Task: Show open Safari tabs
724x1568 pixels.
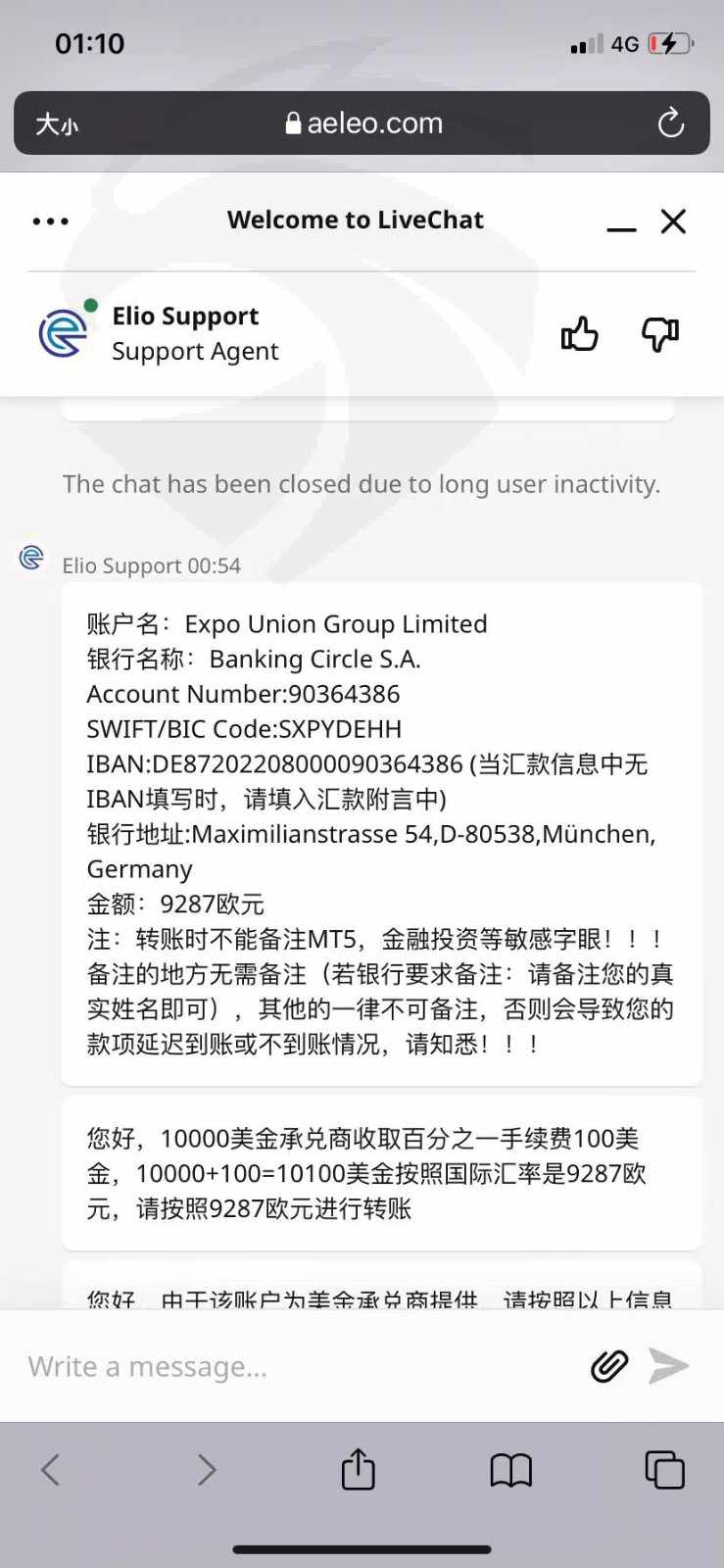Action: point(664,1469)
